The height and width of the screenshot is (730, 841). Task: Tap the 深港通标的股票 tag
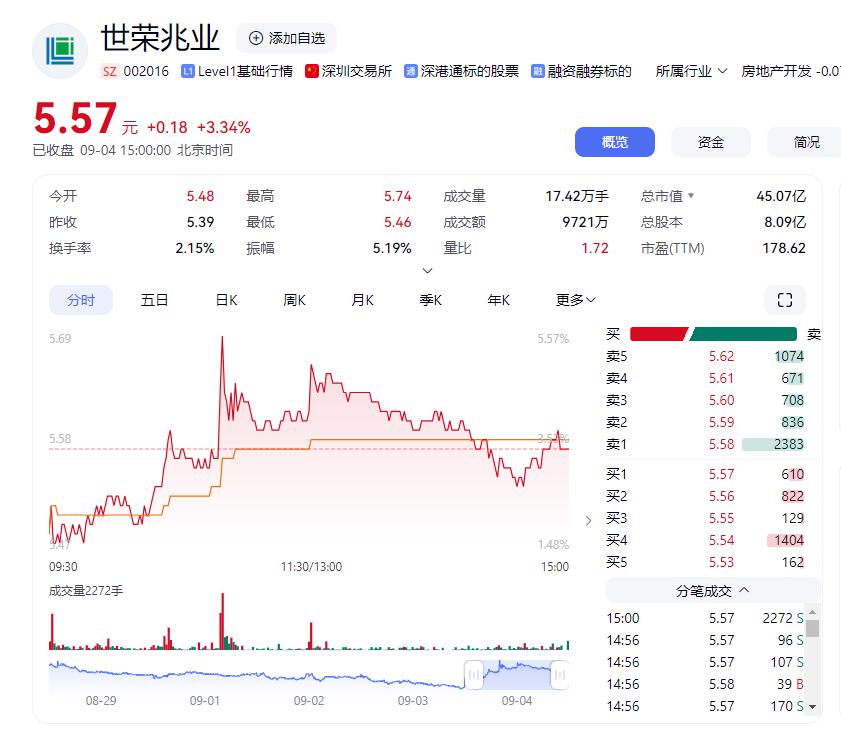pyautogui.click(x=462, y=71)
